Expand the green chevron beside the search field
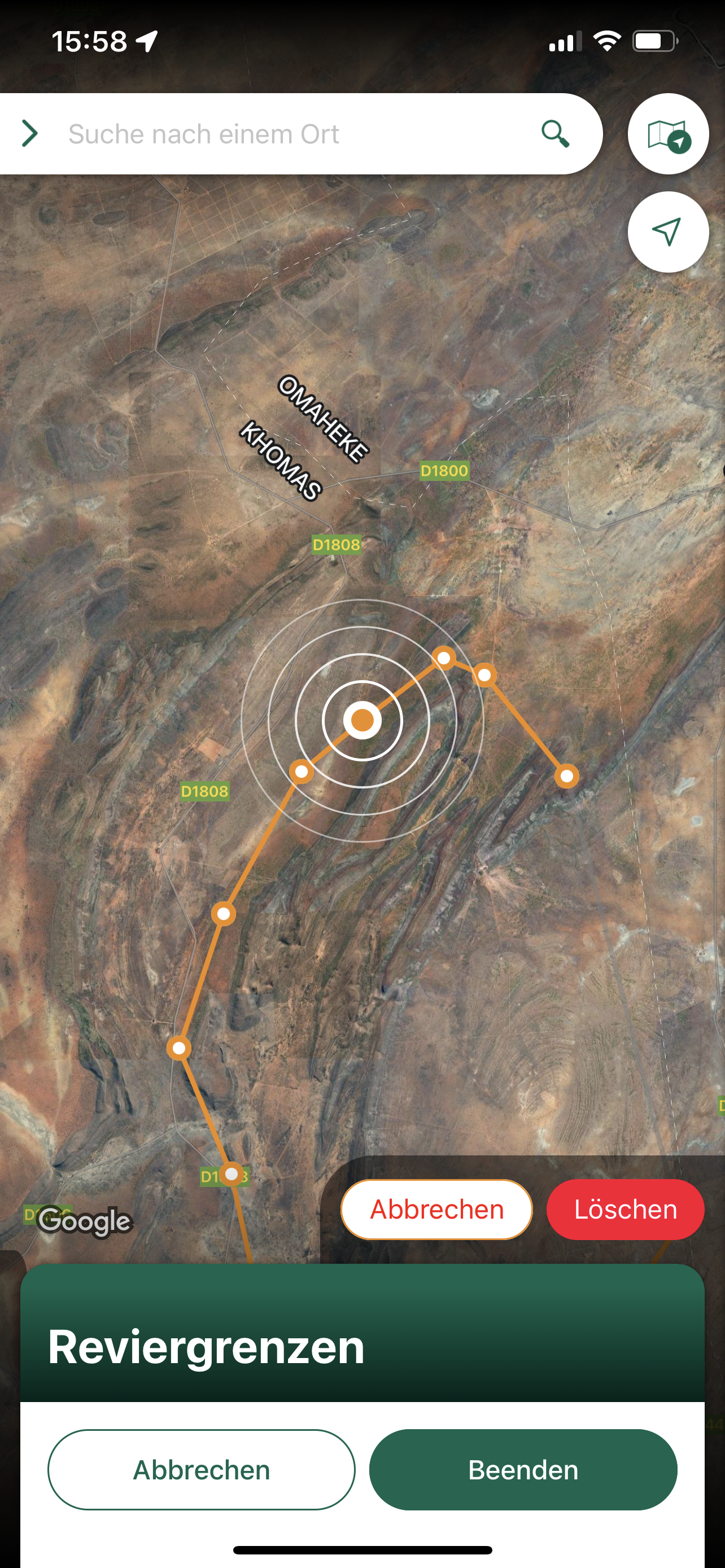The width and height of the screenshot is (725, 1568). pos(29,133)
